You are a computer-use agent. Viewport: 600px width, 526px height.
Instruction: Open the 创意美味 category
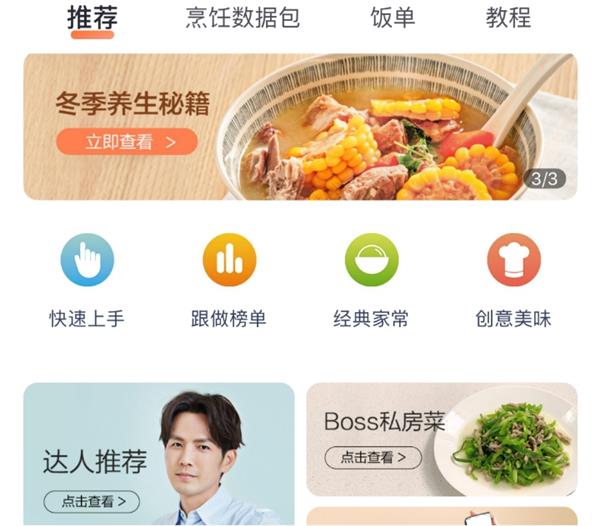[513, 261]
